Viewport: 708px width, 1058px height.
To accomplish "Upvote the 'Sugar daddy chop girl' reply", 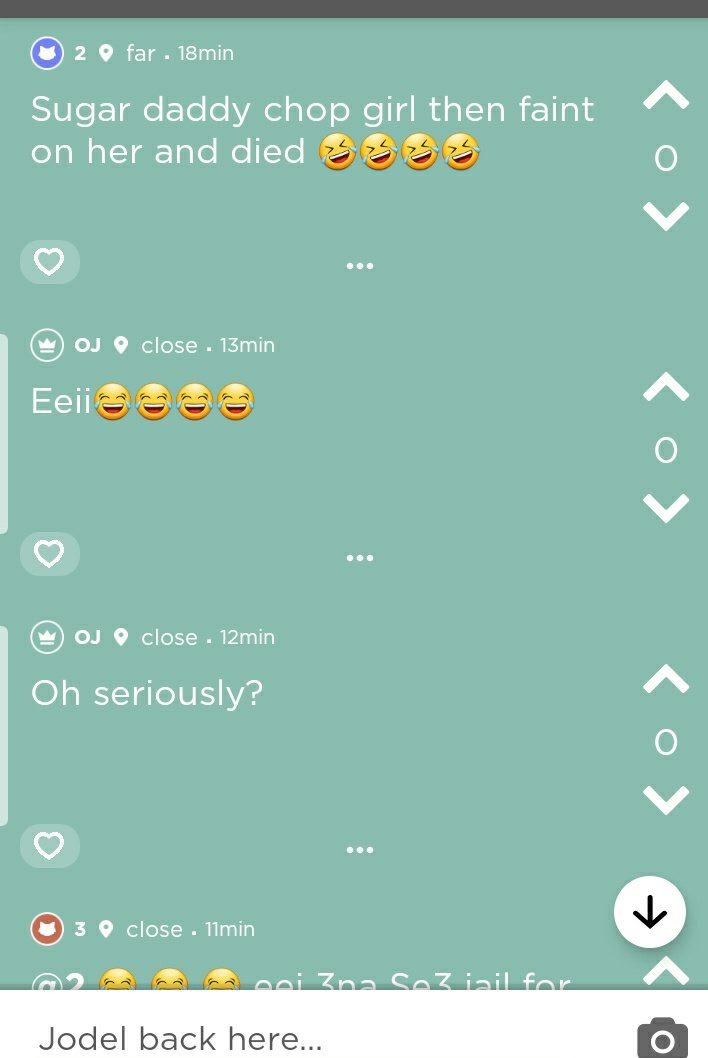I will (x=666, y=96).
